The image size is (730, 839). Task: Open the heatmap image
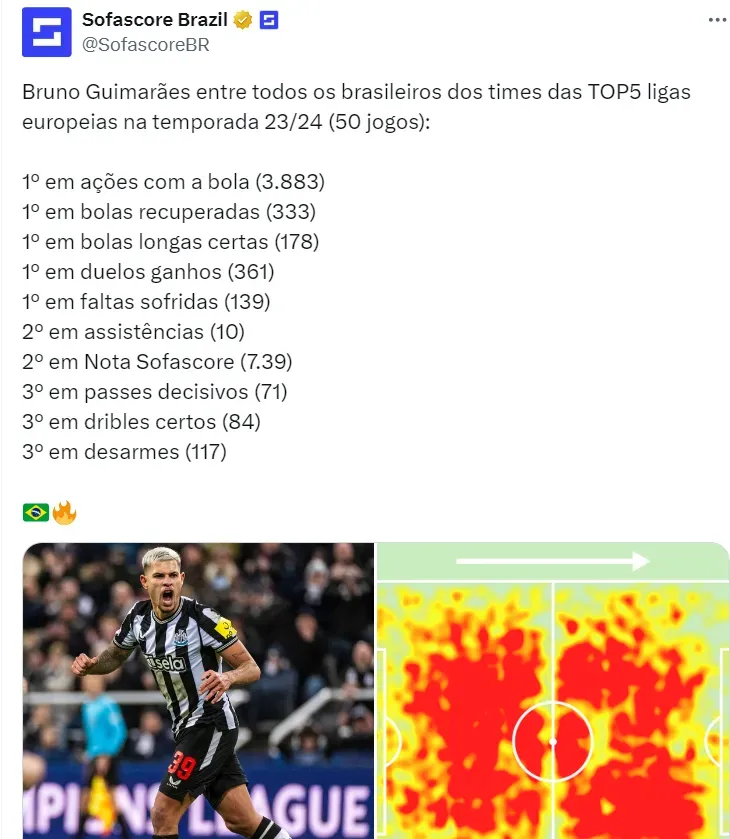click(x=553, y=690)
